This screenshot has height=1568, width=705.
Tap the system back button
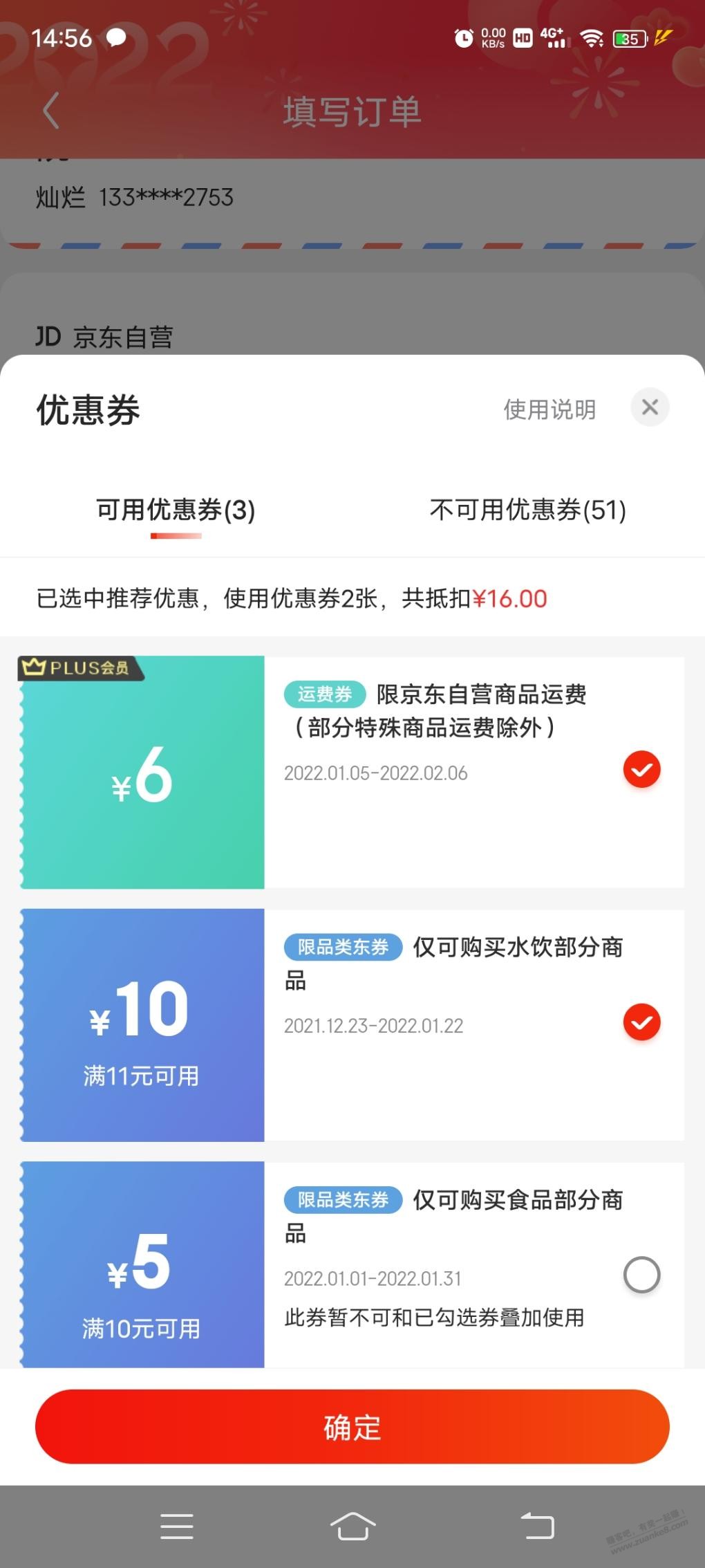538,1526
